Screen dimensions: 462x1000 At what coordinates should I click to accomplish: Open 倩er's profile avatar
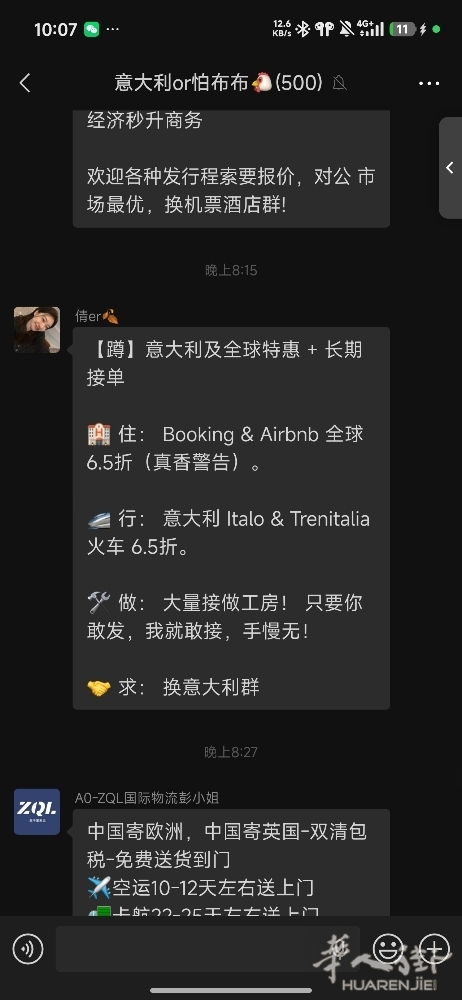pyautogui.click(x=37, y=330)
